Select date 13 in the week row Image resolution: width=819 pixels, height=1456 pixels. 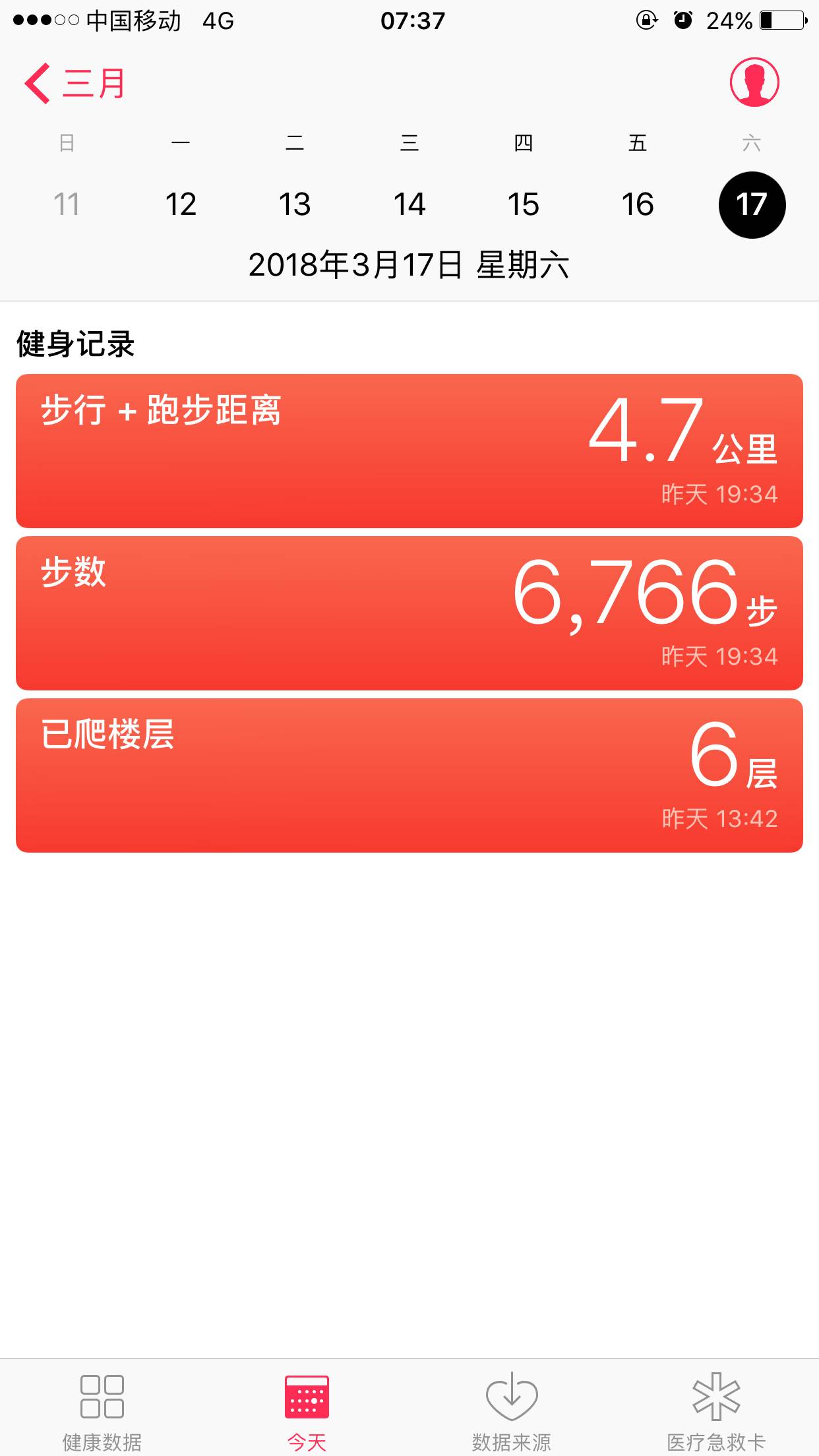[295, 204]
